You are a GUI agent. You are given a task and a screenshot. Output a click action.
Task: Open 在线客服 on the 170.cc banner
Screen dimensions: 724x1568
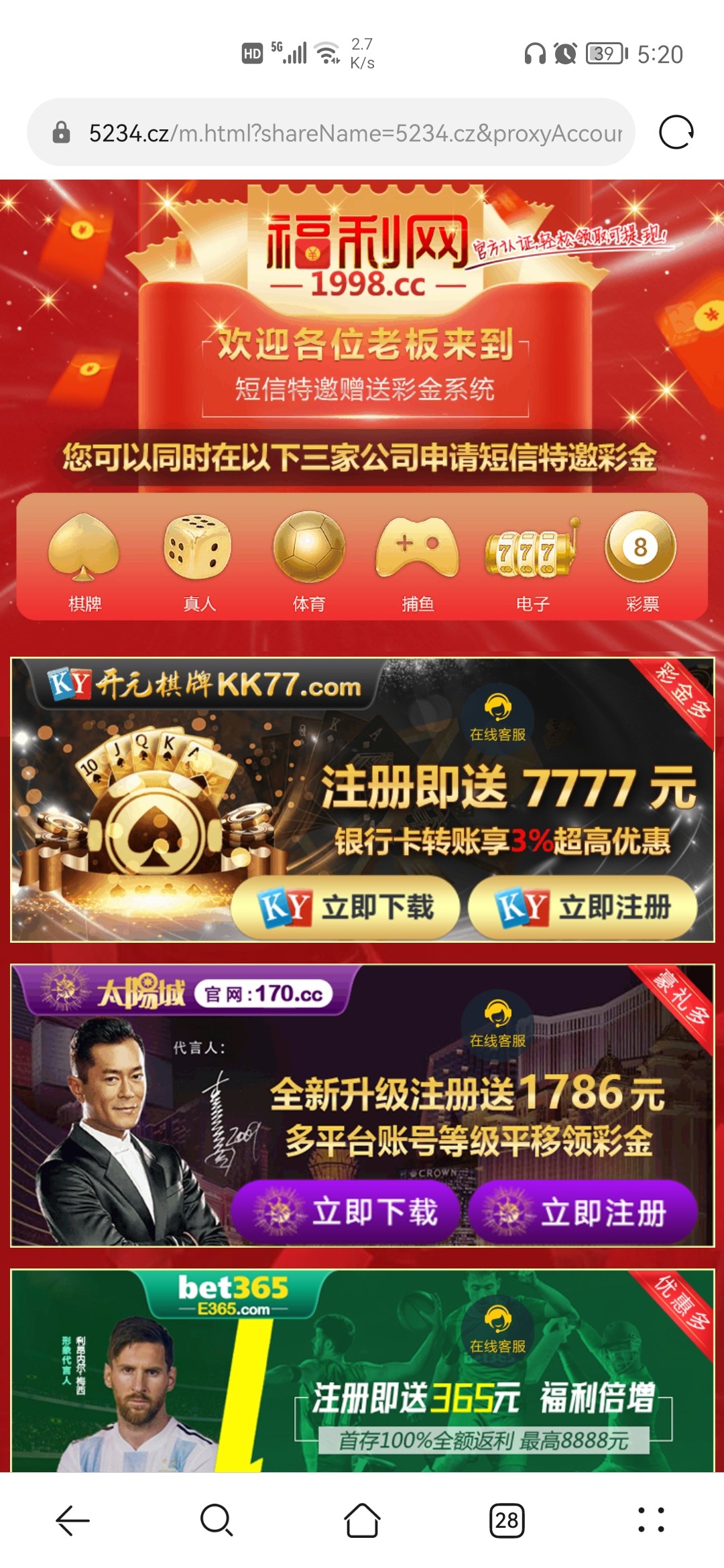[497, 1023]
